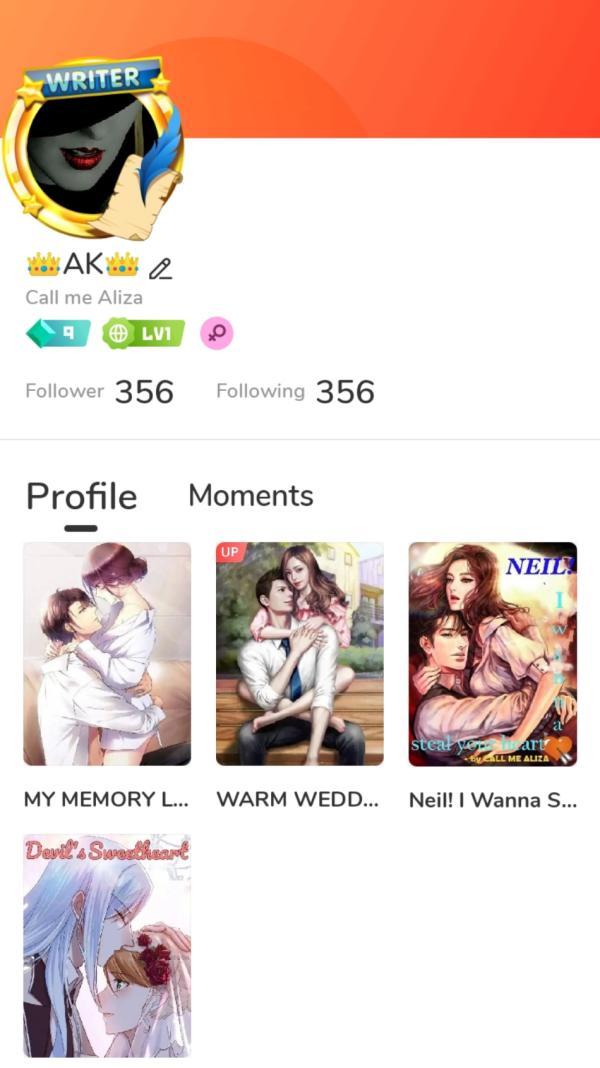Open the MY MEMORY L... book cover
This screenshot has height=1068, width=600.
coord(107,654)
